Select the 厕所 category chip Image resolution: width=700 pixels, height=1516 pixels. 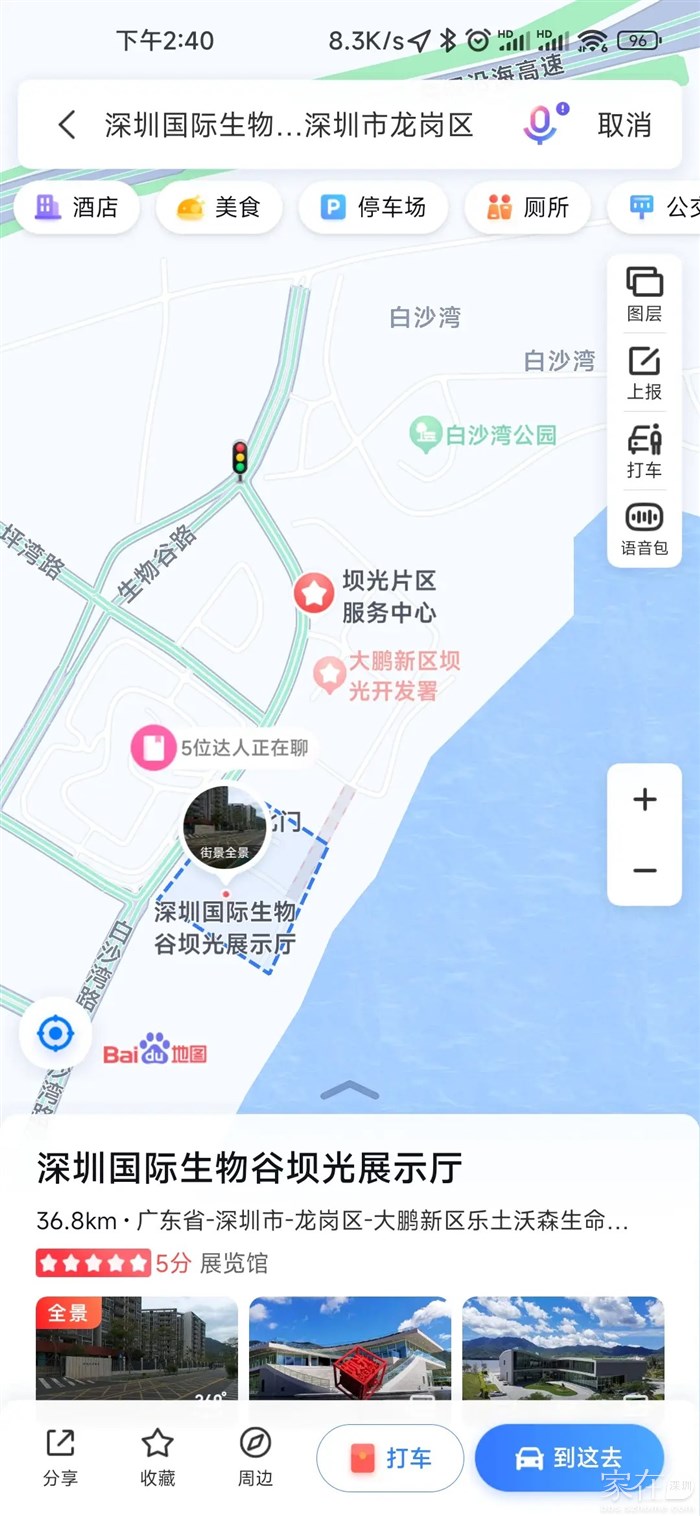tap(527, 207)
